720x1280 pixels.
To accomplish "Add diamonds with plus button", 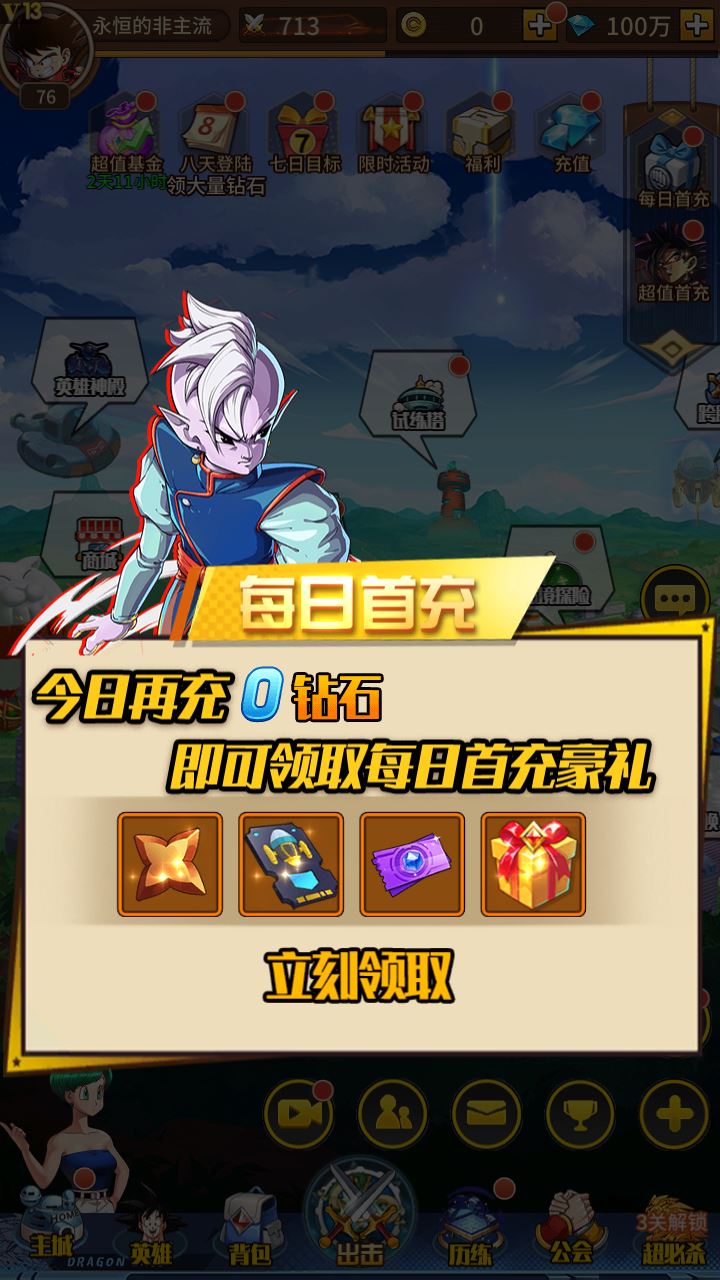I will click(696, 25).
